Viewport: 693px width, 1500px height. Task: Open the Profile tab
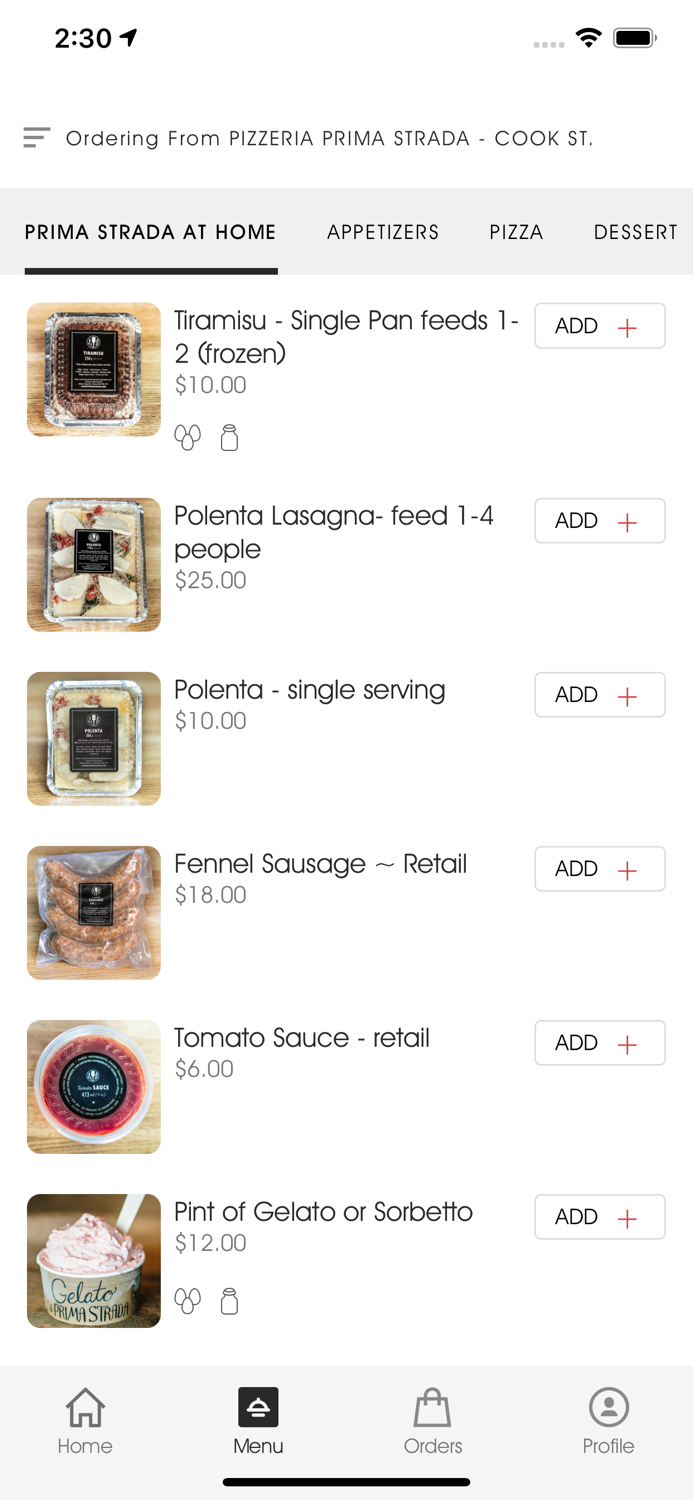pyautogui.click(x=608, y=1420)
